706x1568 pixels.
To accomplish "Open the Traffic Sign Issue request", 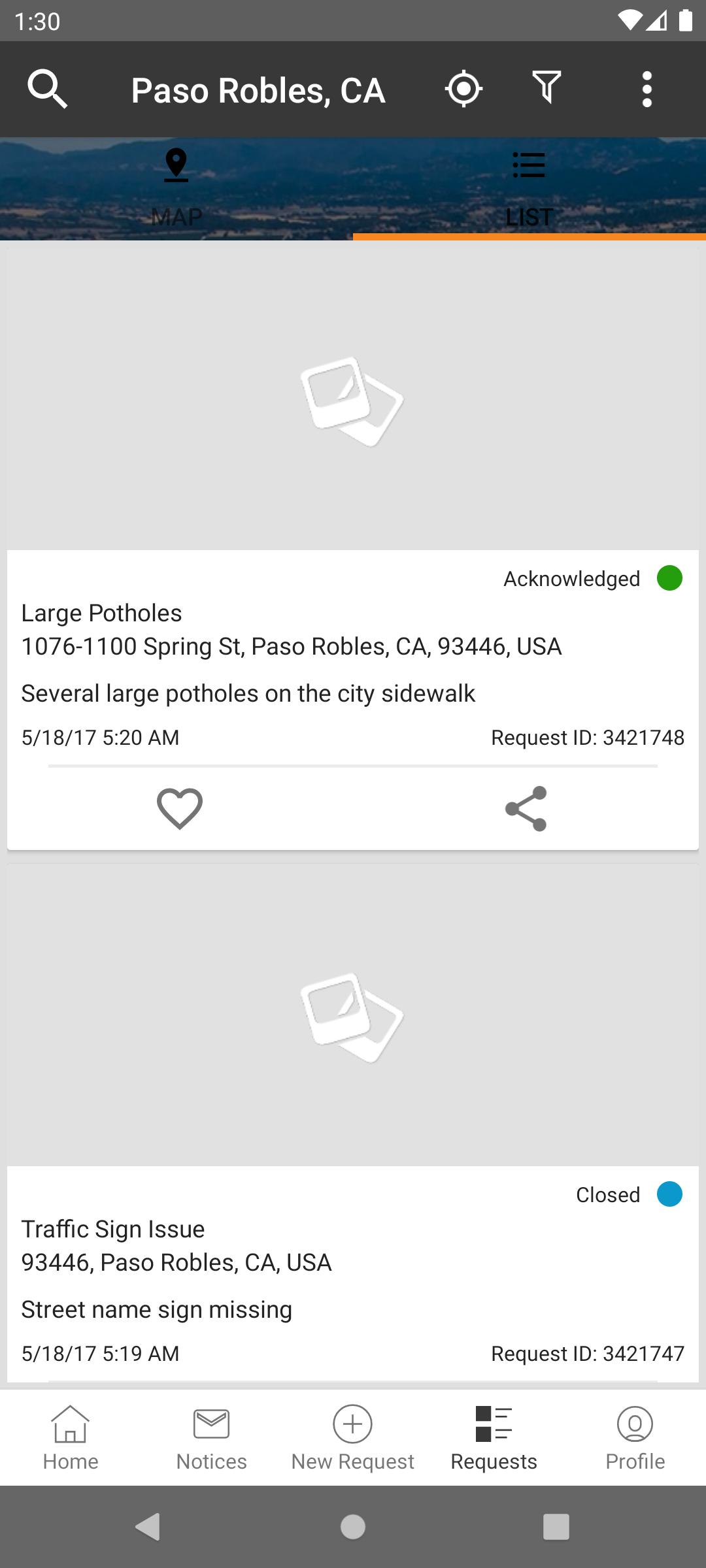I will click(353, 1261).
